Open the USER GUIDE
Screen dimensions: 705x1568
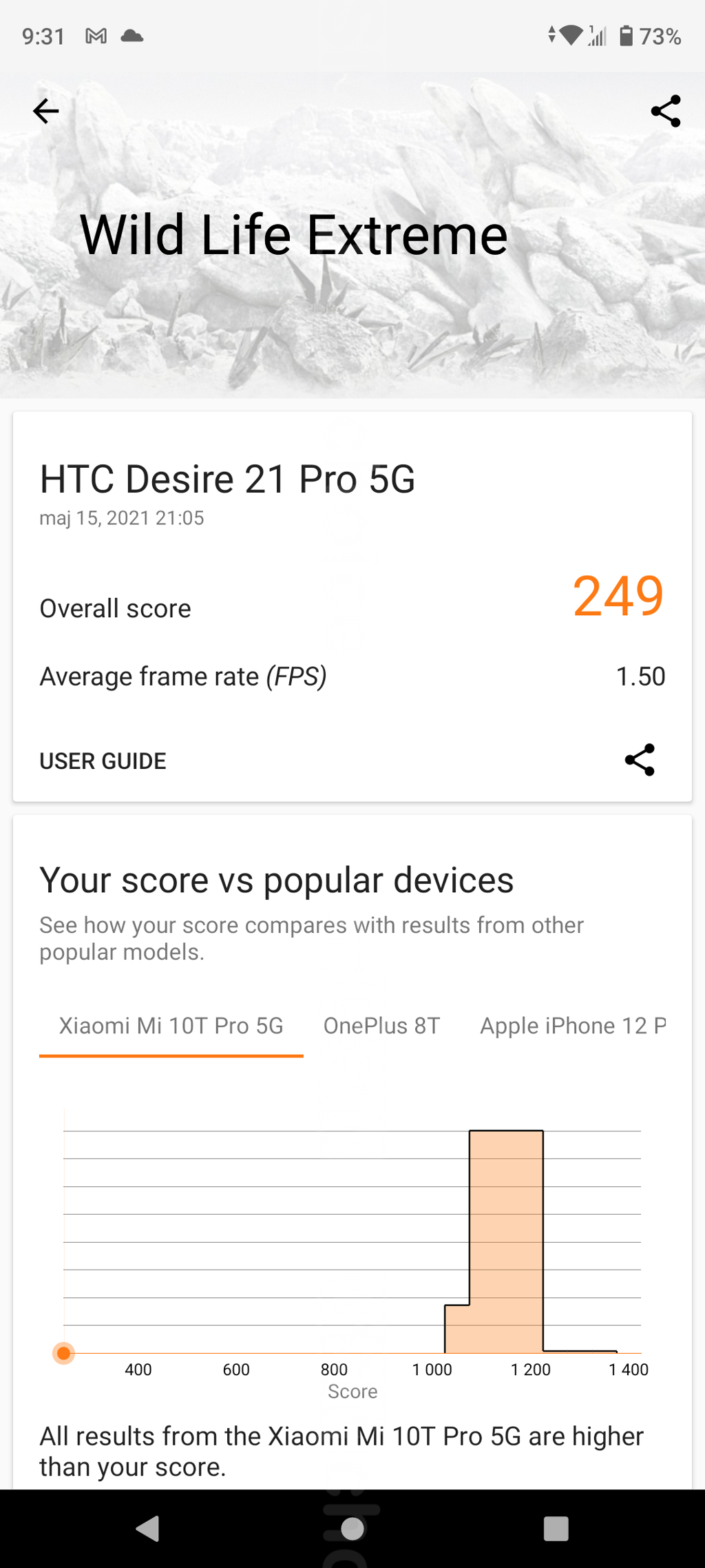tap(103, 761)
